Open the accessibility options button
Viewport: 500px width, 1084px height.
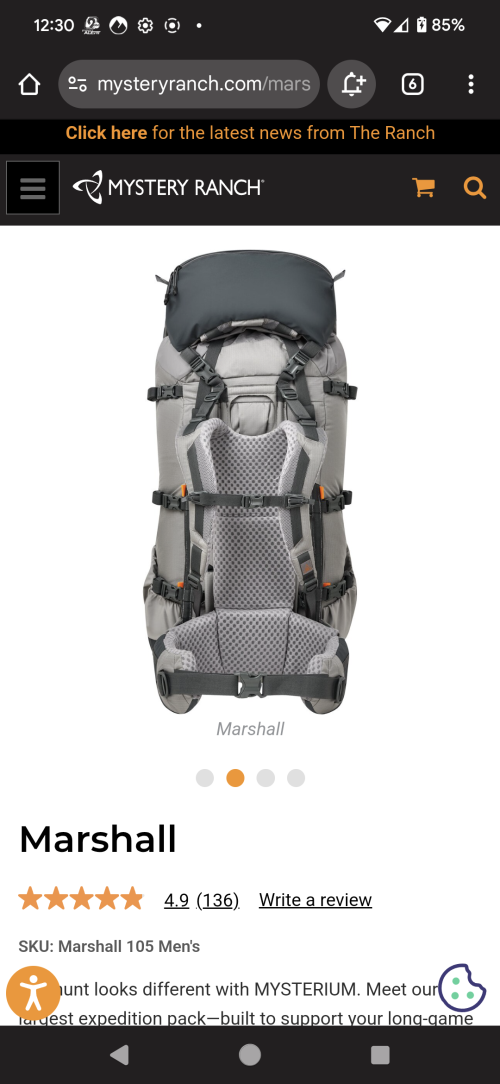33,993
